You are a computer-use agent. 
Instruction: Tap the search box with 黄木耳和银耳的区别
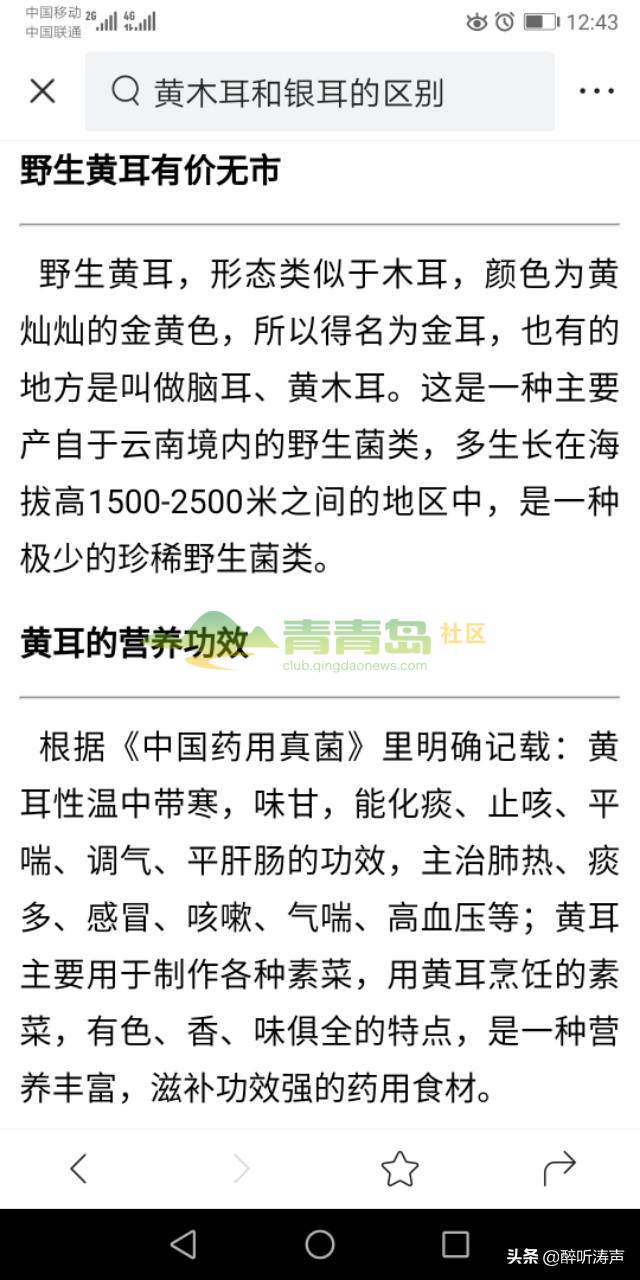[x=319, y=92]
